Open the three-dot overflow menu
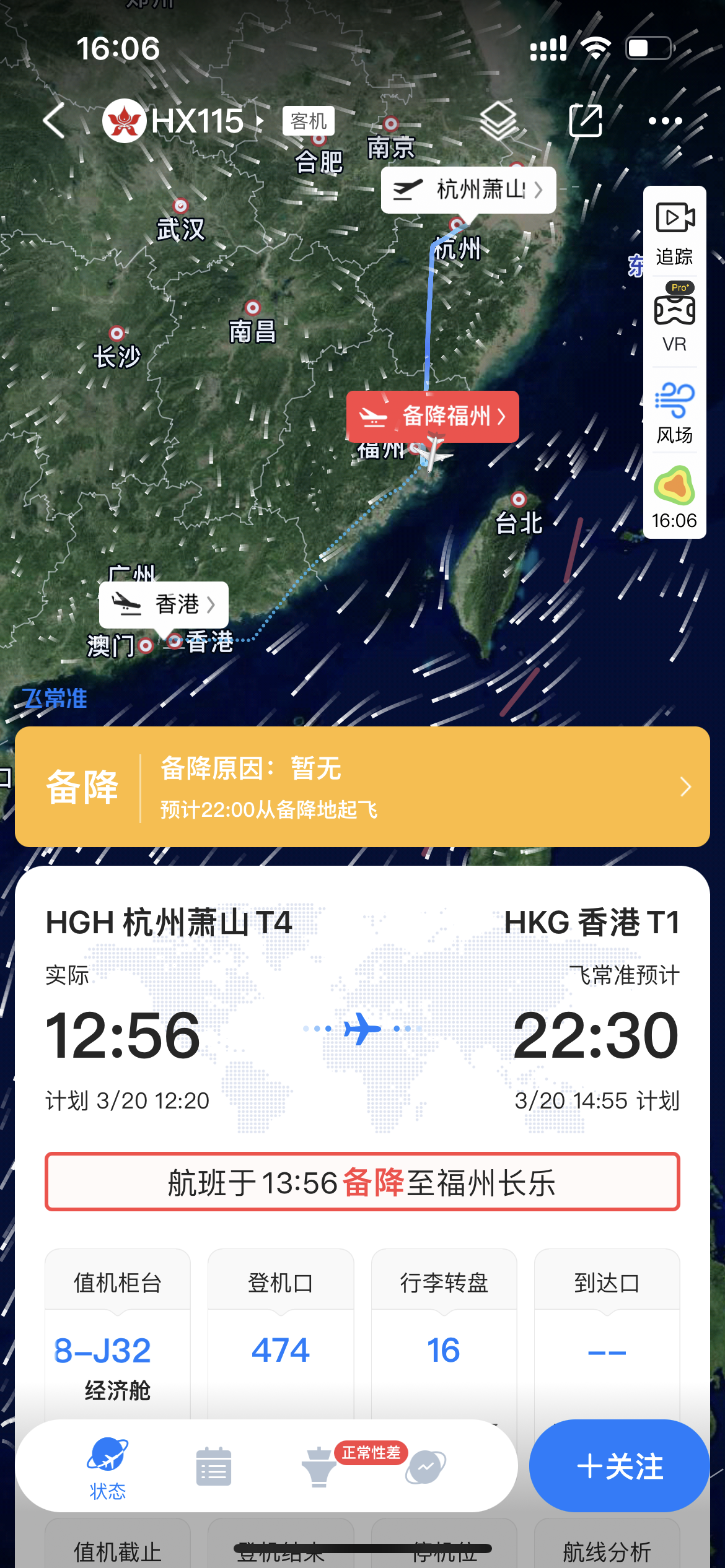This screenshot has height=1568, width=725. [x=665, y=121]
